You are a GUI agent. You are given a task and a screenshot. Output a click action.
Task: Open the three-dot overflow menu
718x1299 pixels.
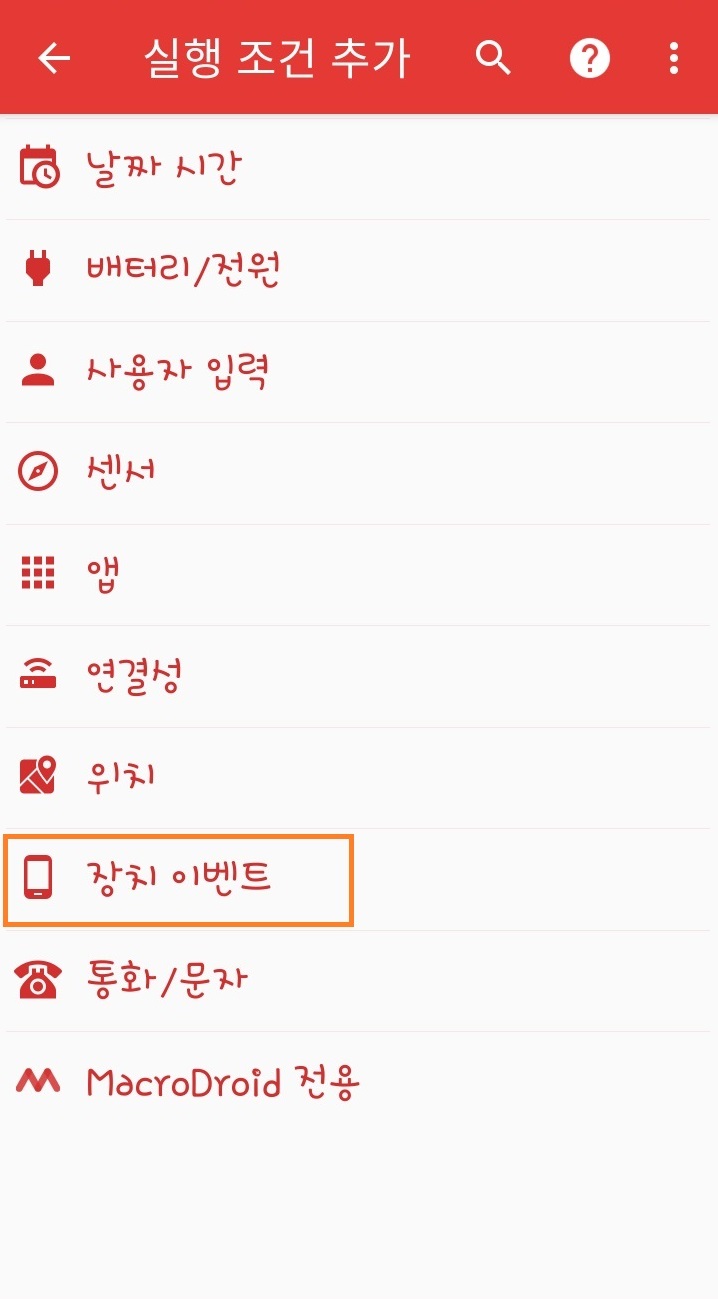(x=674, y=58)
